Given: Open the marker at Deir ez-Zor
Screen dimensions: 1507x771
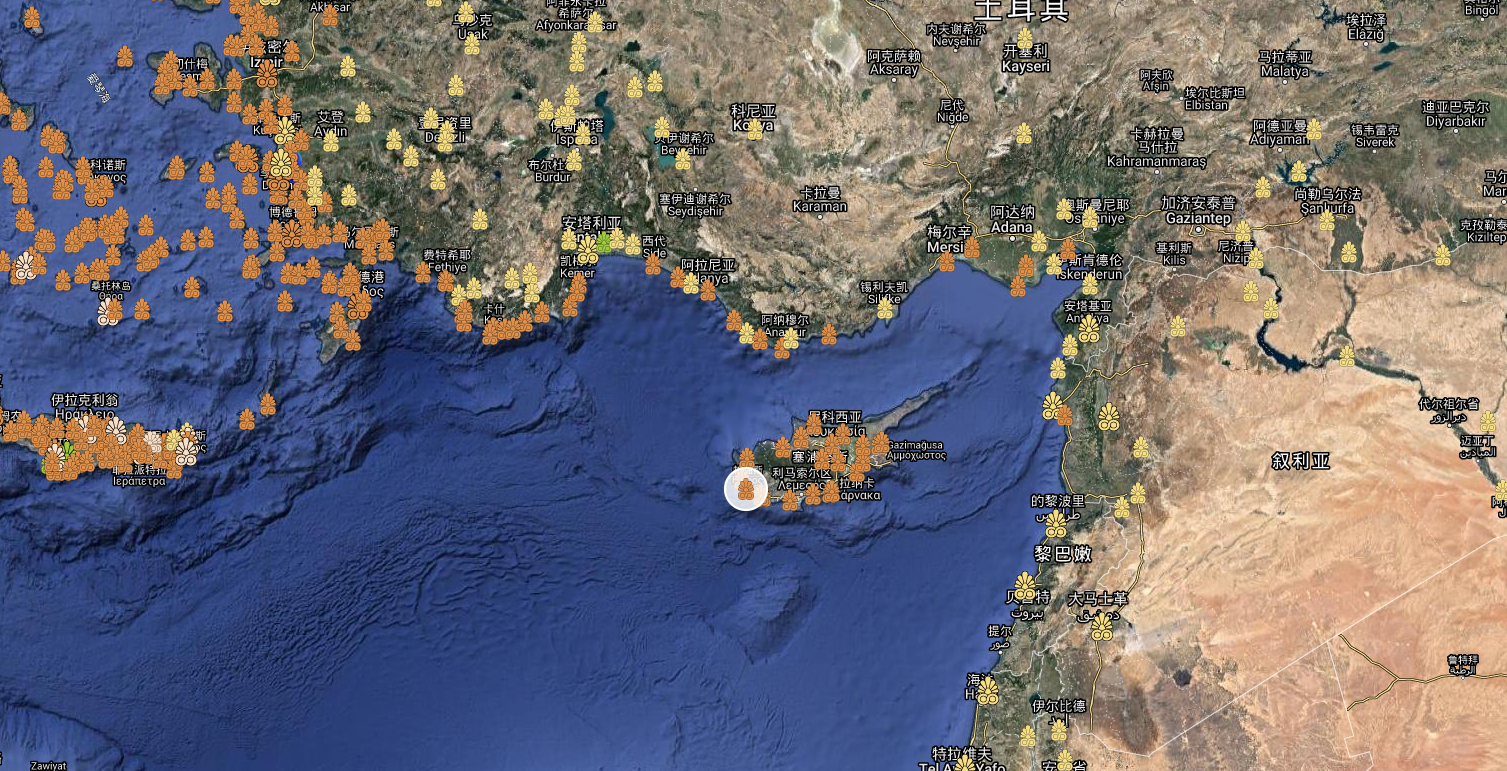Looking at the screenshot, I should pos(1489,421).
